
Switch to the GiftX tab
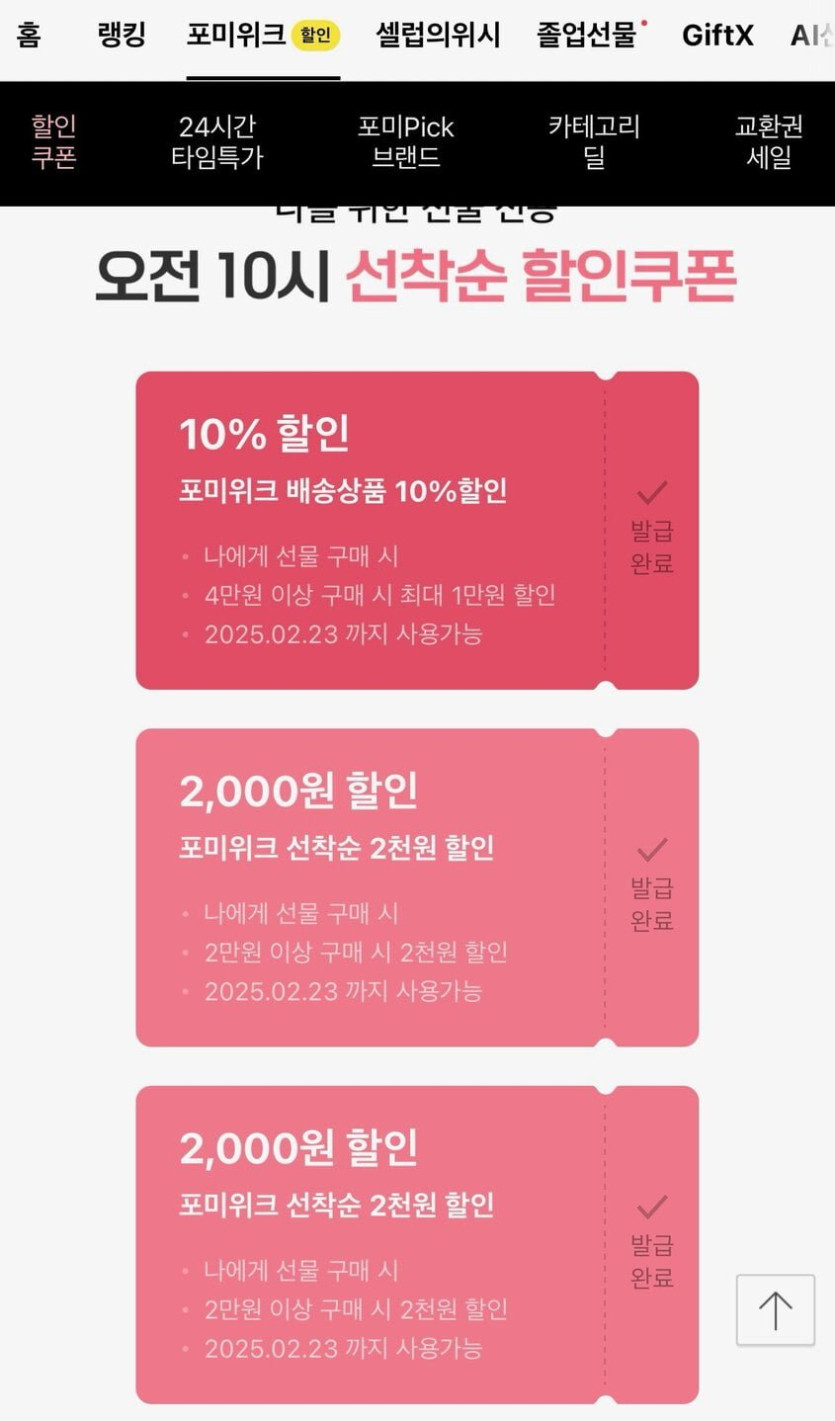point(717,36)
